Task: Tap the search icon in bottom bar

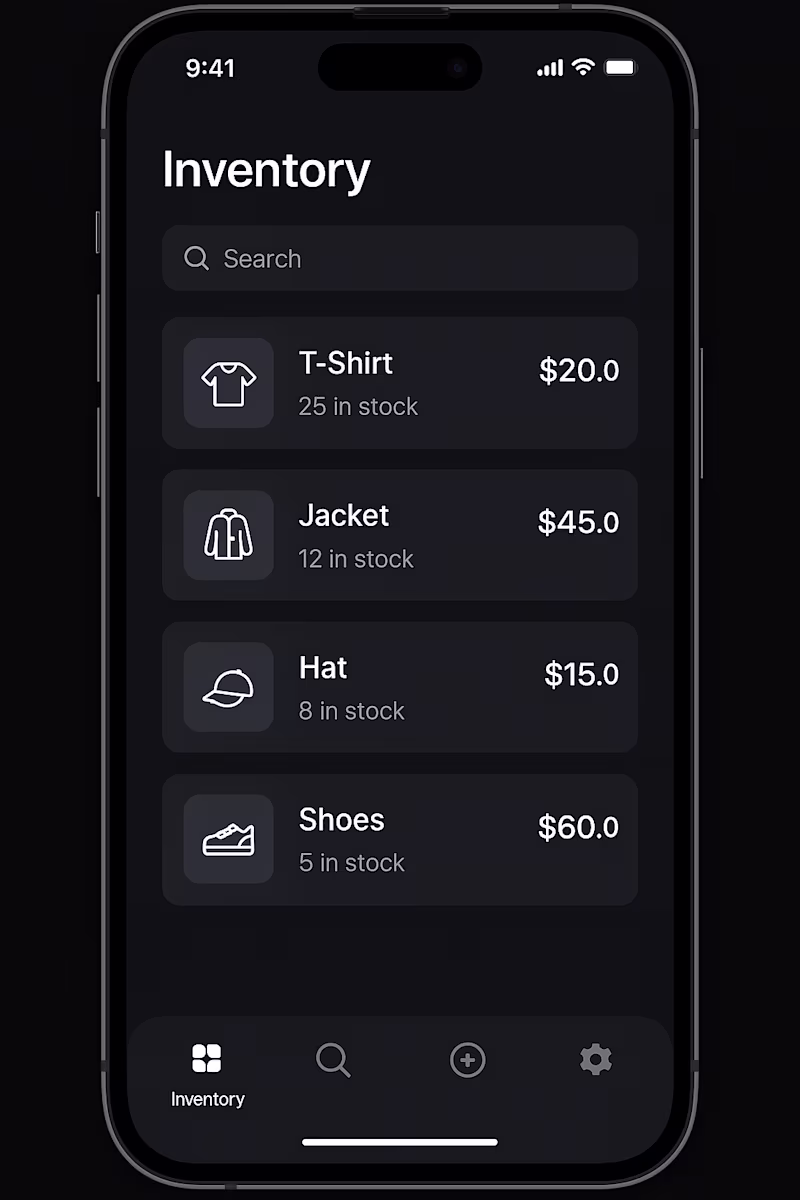Action: click(333, 1060)
